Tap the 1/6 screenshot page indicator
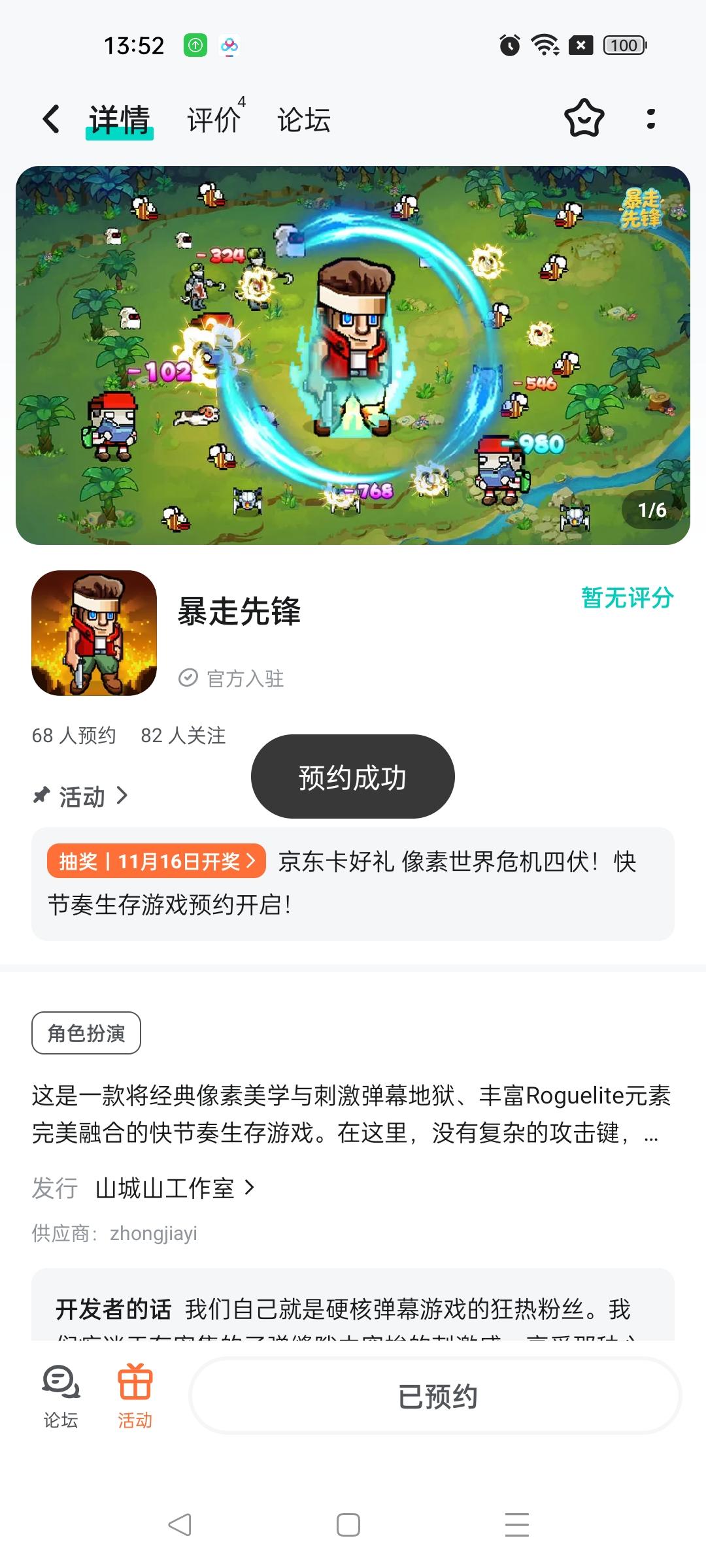Screen dimensions: 706x1568 click(x=651, y=510)
